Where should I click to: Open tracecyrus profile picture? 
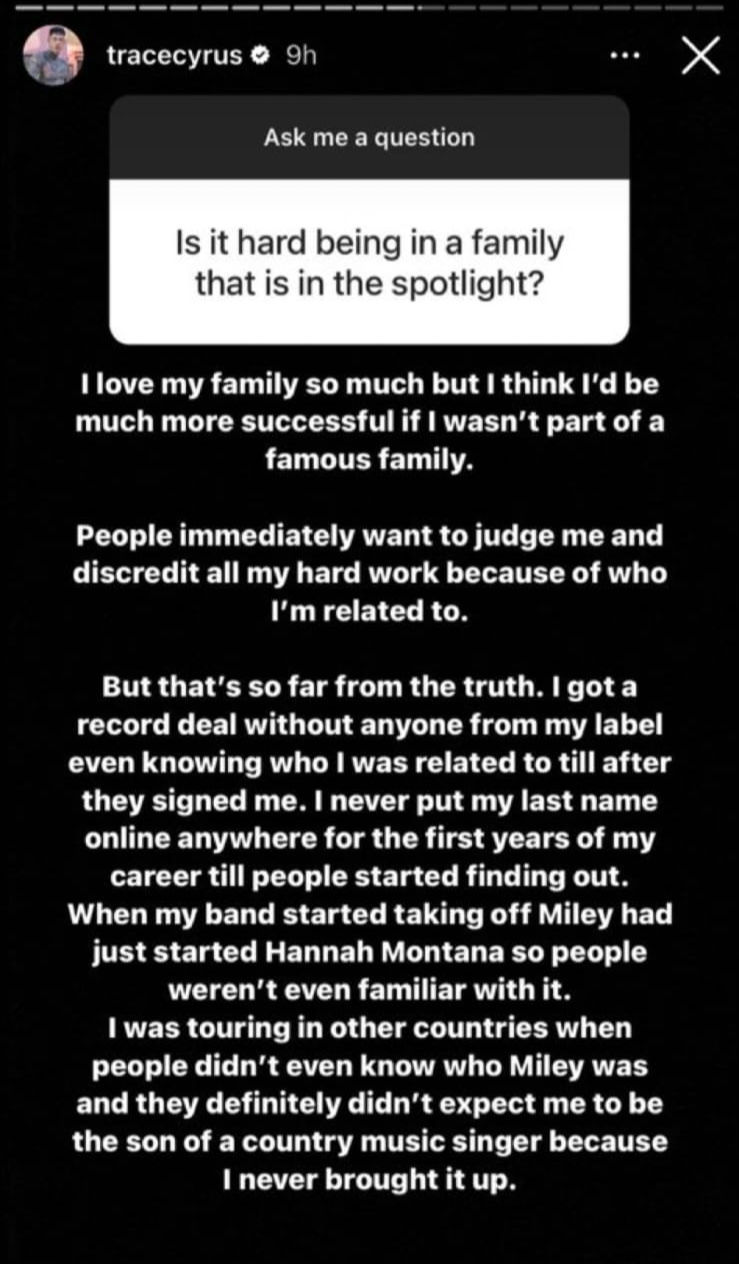coord(53,56)
